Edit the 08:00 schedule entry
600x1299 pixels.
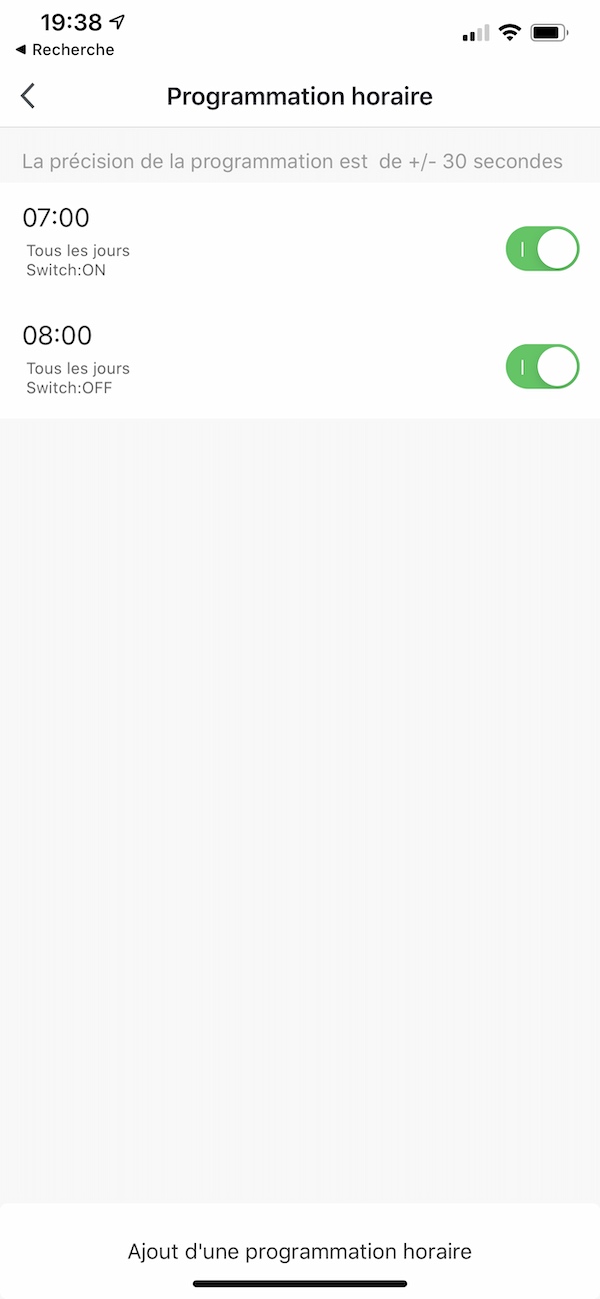pos(200,359)
